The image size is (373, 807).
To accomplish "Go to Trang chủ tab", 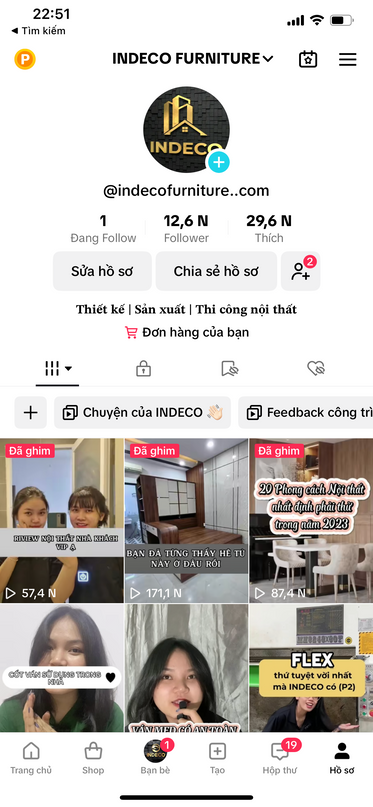I will coord(31,759).
